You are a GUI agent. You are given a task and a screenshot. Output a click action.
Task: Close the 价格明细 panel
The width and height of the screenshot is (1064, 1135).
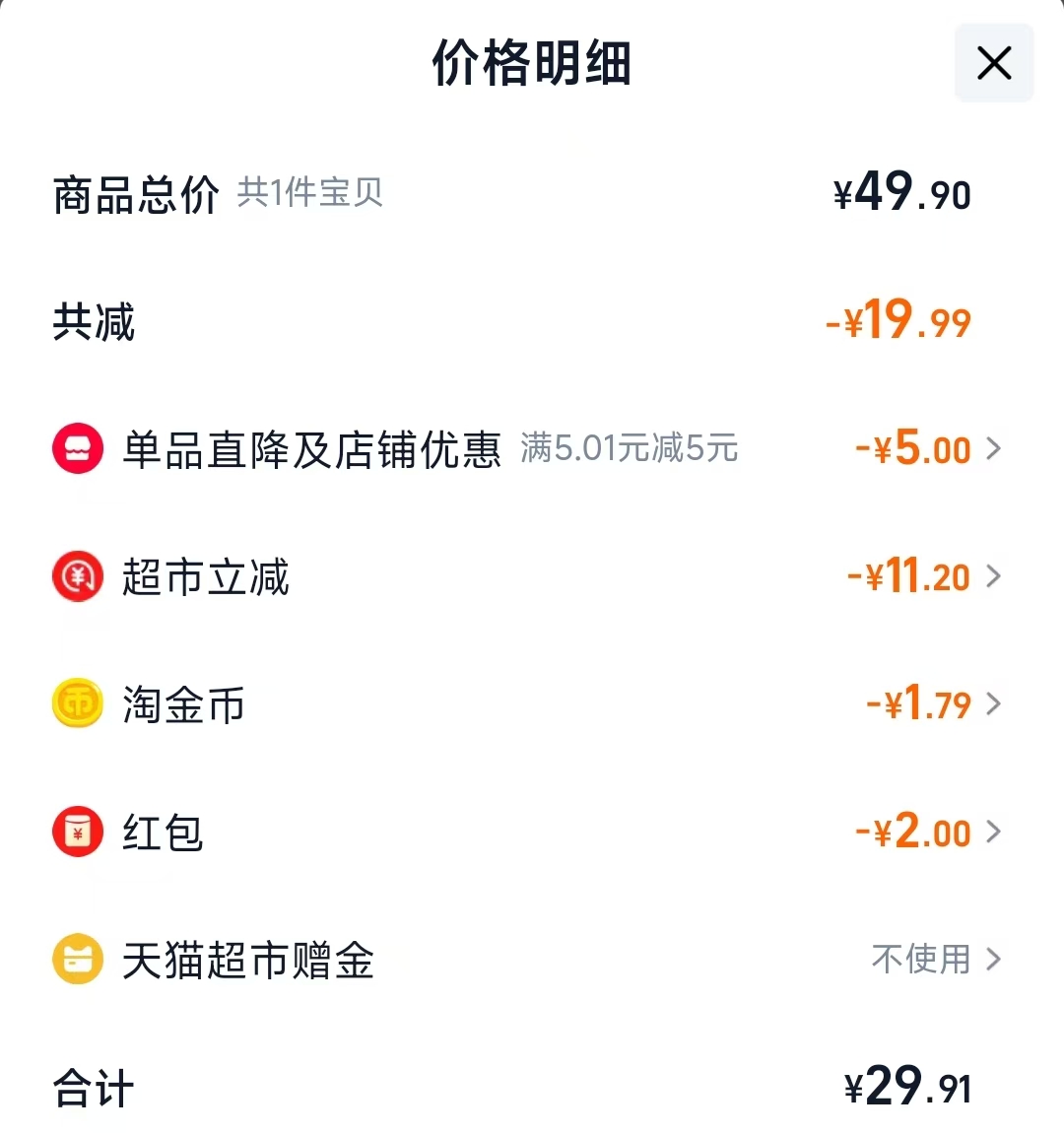(993, 63)
